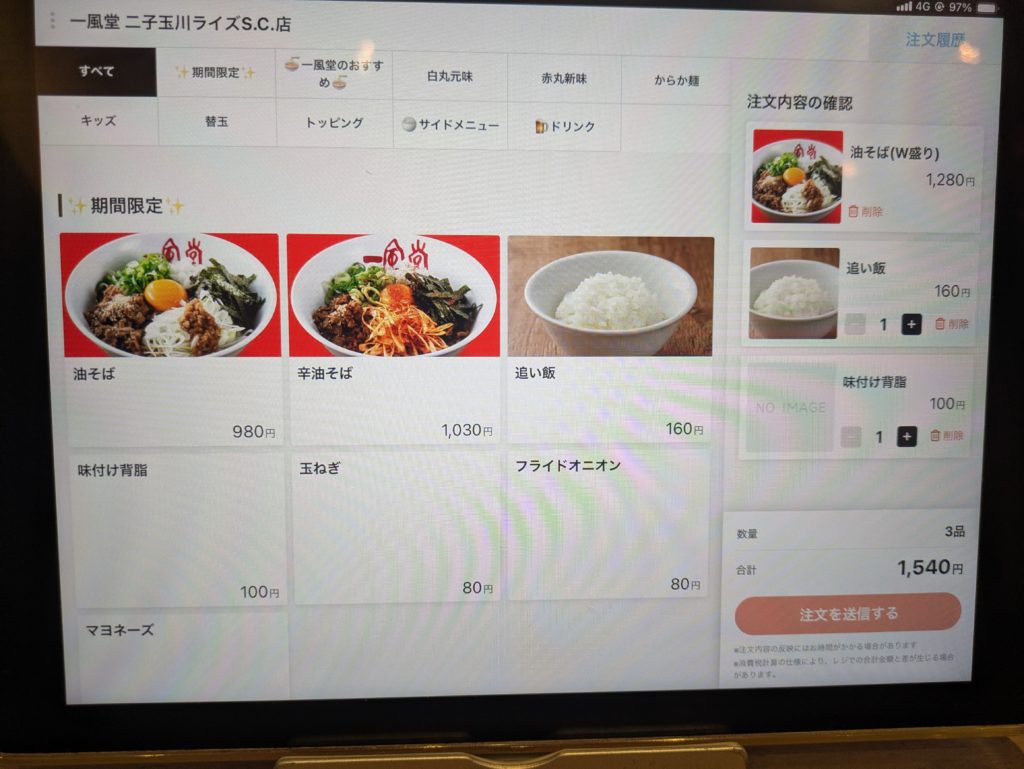
Task: Send the order with 注文を送信する
Action: (848, 613)
